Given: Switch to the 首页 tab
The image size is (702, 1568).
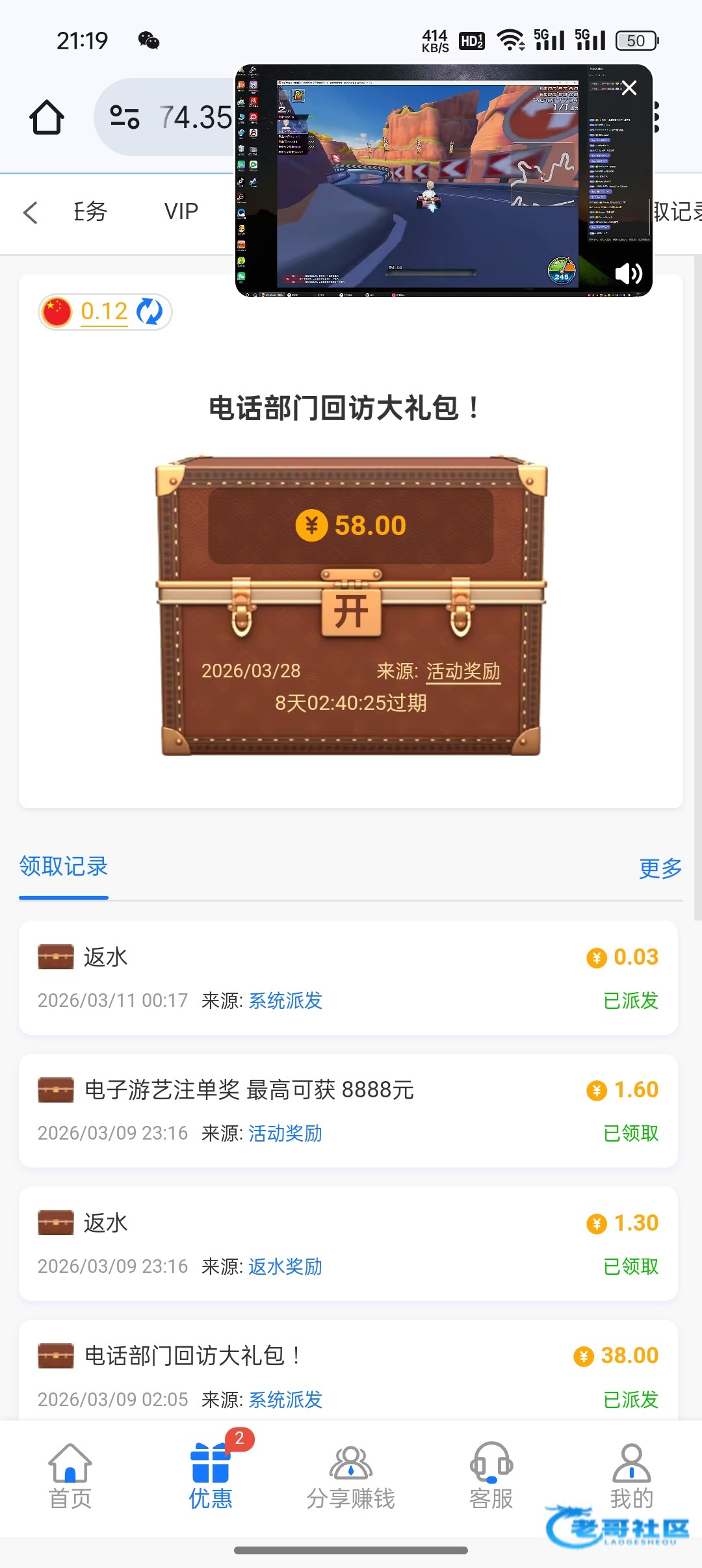Looking at the screenshot, I should (x=70, y=1476).
